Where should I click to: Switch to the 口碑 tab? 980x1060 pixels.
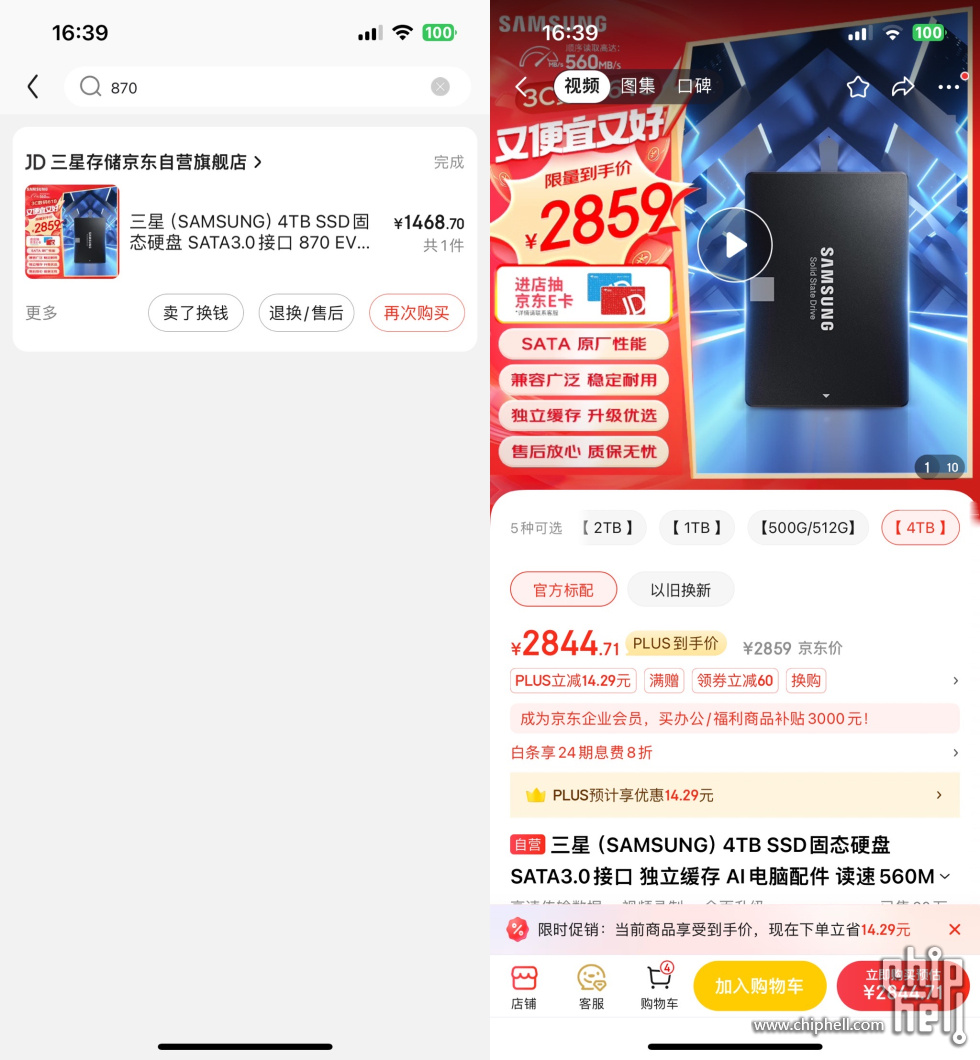(694, 86)
